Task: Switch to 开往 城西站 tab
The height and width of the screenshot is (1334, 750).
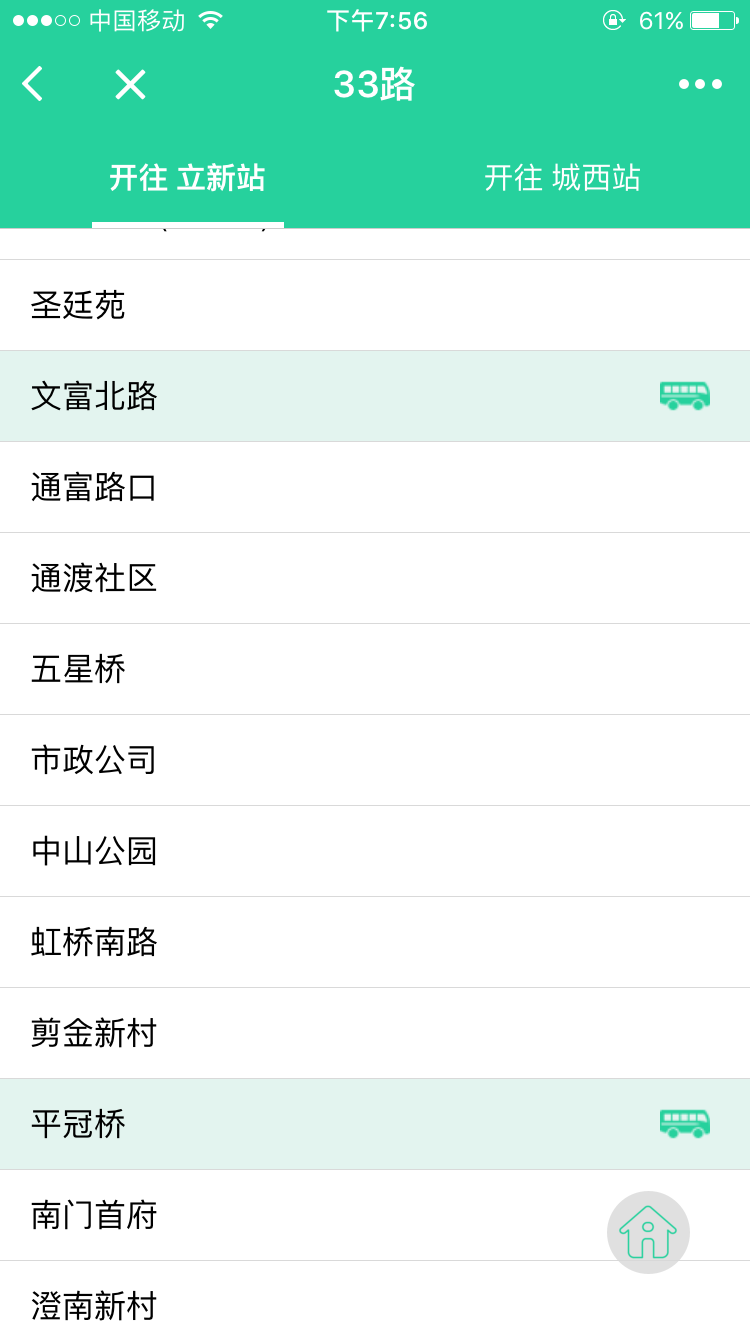Action: [x=562, y=178]
